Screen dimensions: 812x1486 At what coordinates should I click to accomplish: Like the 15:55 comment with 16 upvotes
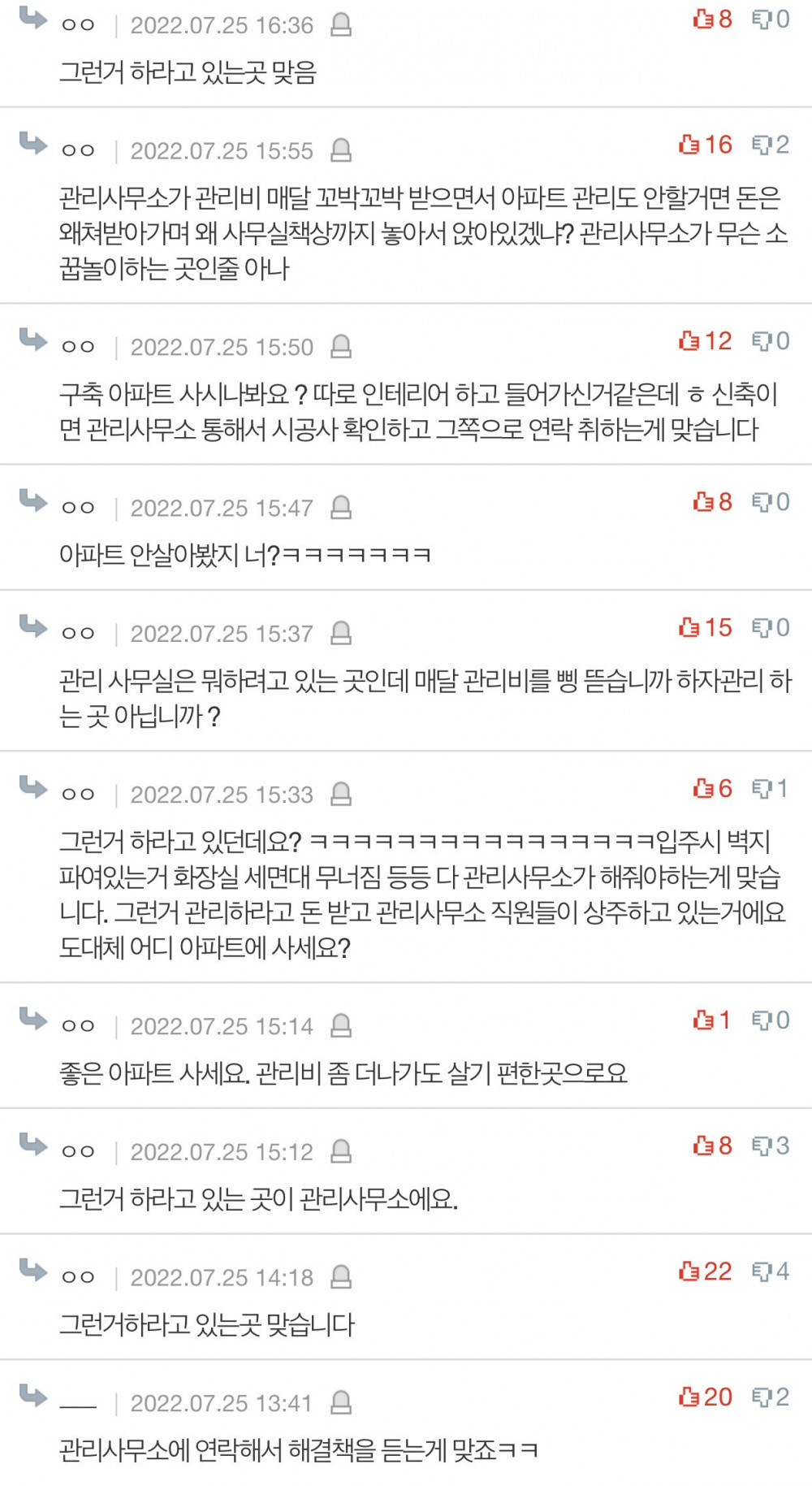689,145
